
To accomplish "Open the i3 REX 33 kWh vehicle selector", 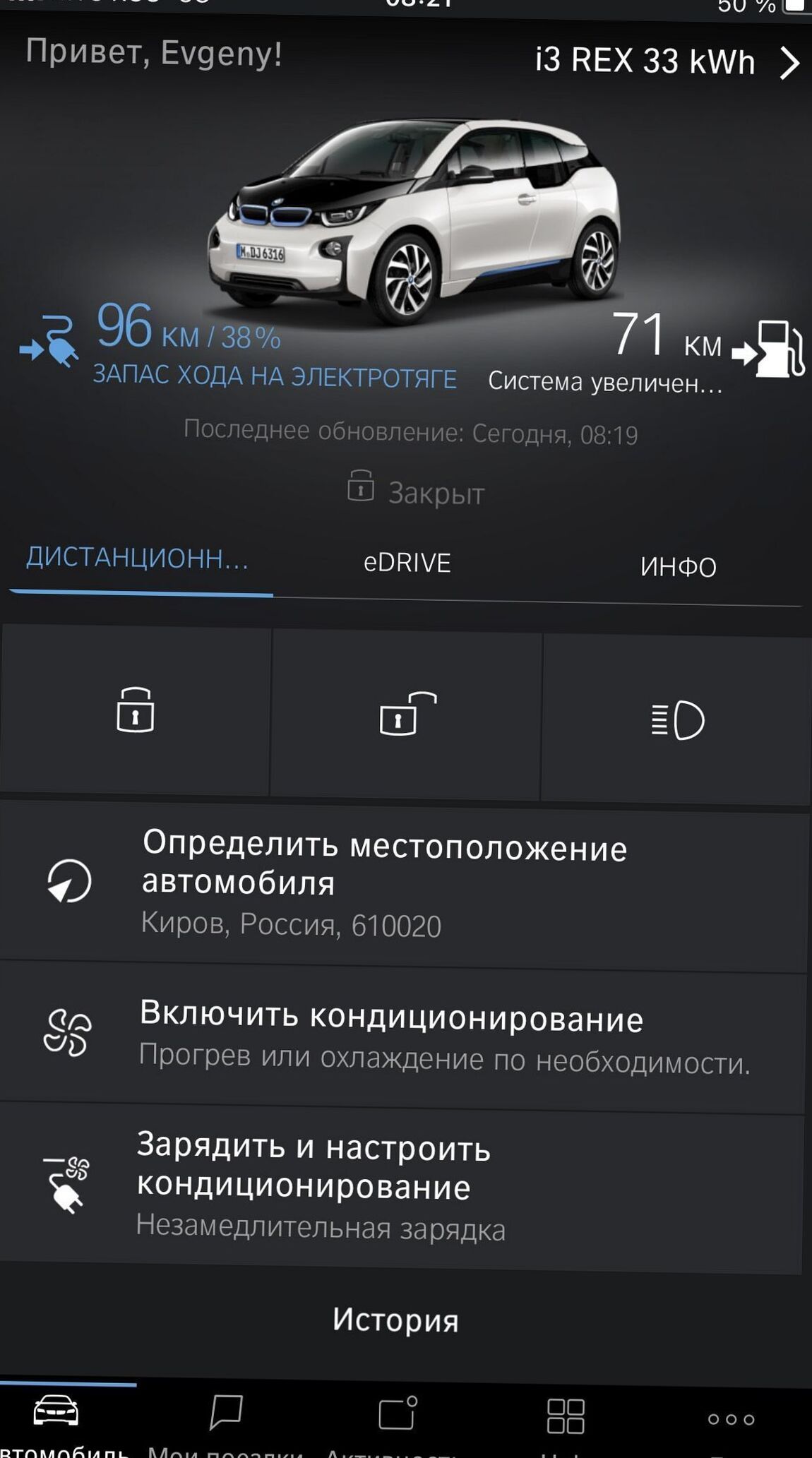I will click(667, 61).
